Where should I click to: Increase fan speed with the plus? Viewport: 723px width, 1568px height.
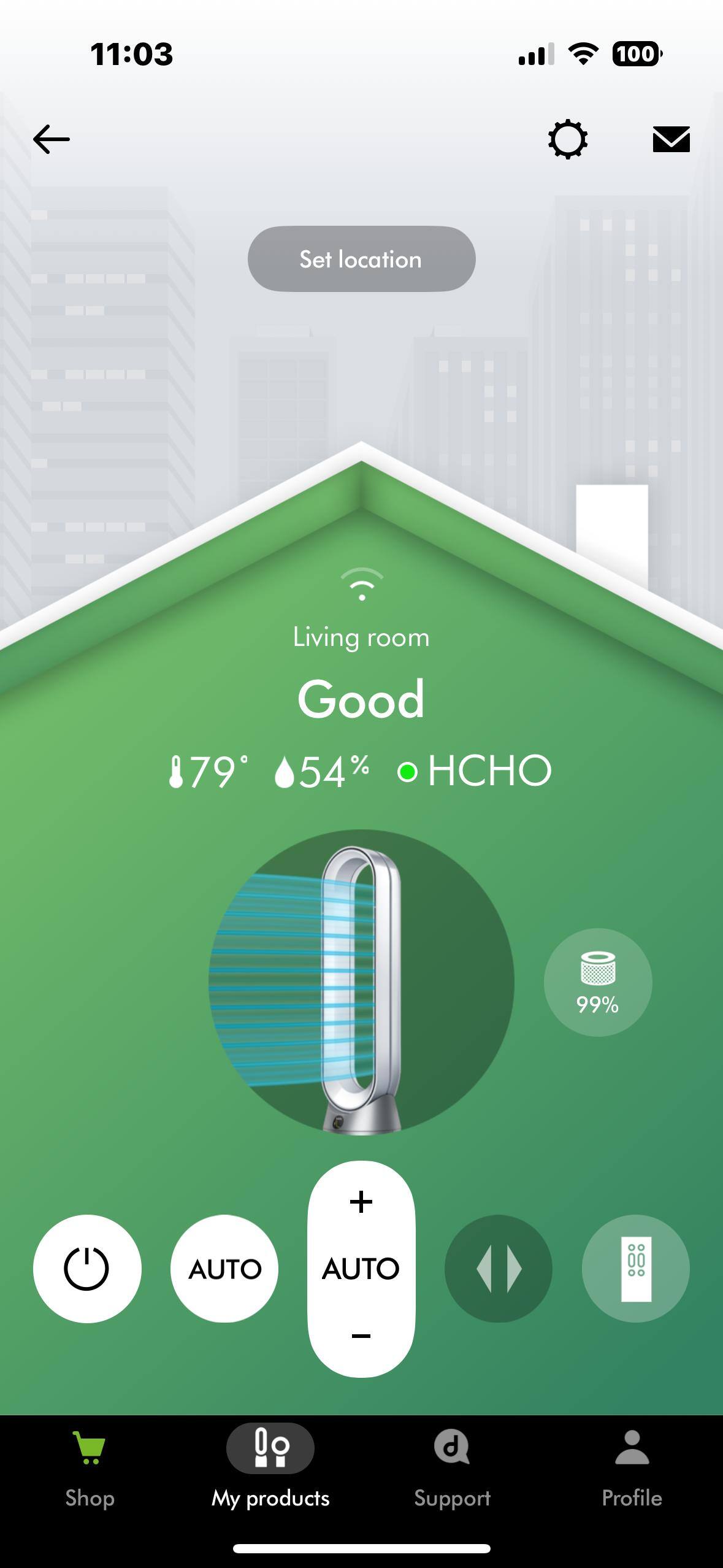361,1202
